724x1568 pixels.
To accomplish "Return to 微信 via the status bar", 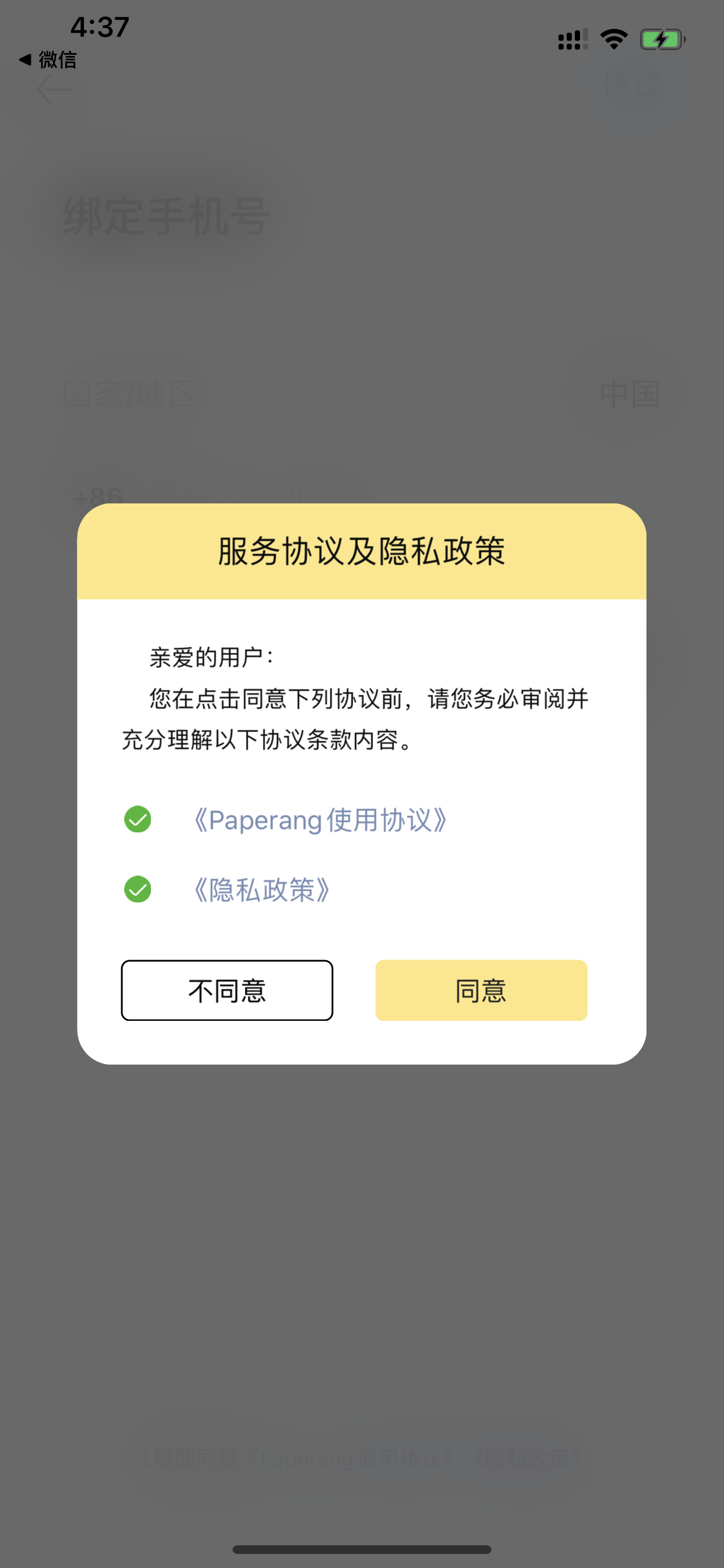I will [x=48, y=60].
